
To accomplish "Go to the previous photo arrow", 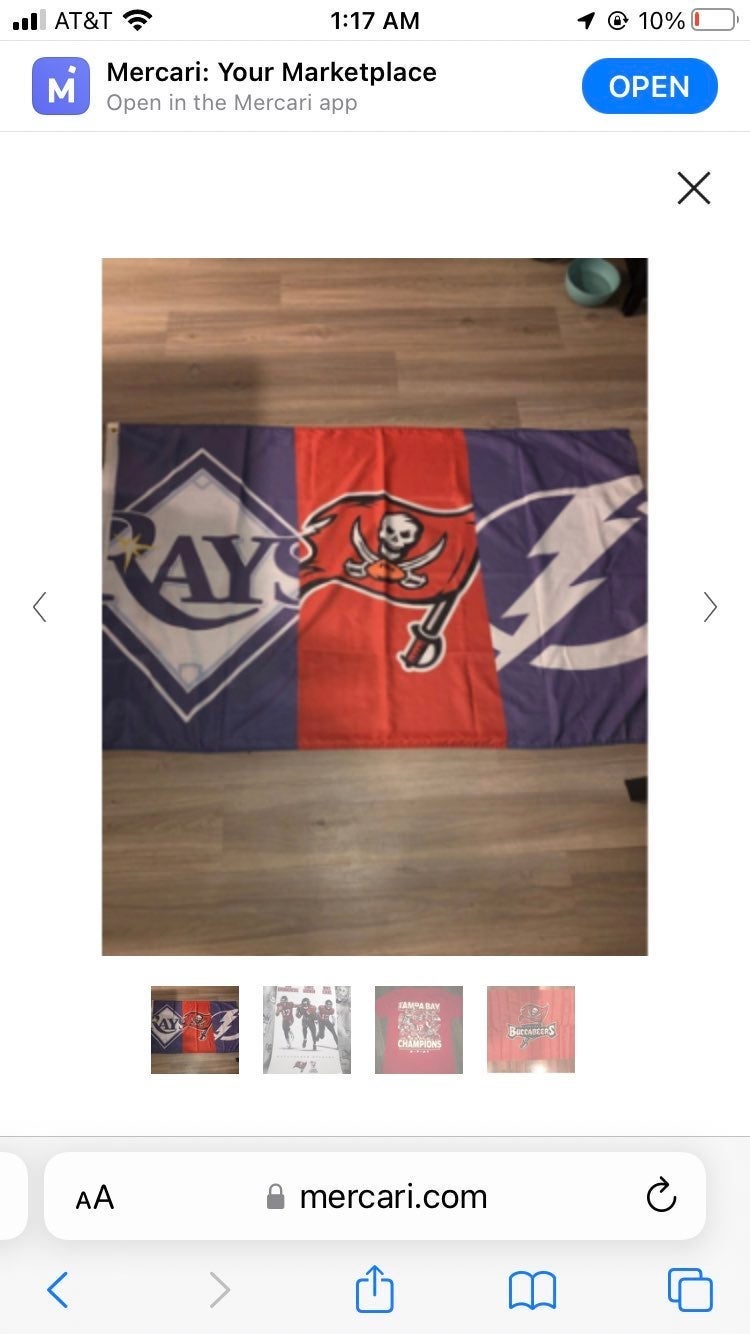I will coord(40,607).
